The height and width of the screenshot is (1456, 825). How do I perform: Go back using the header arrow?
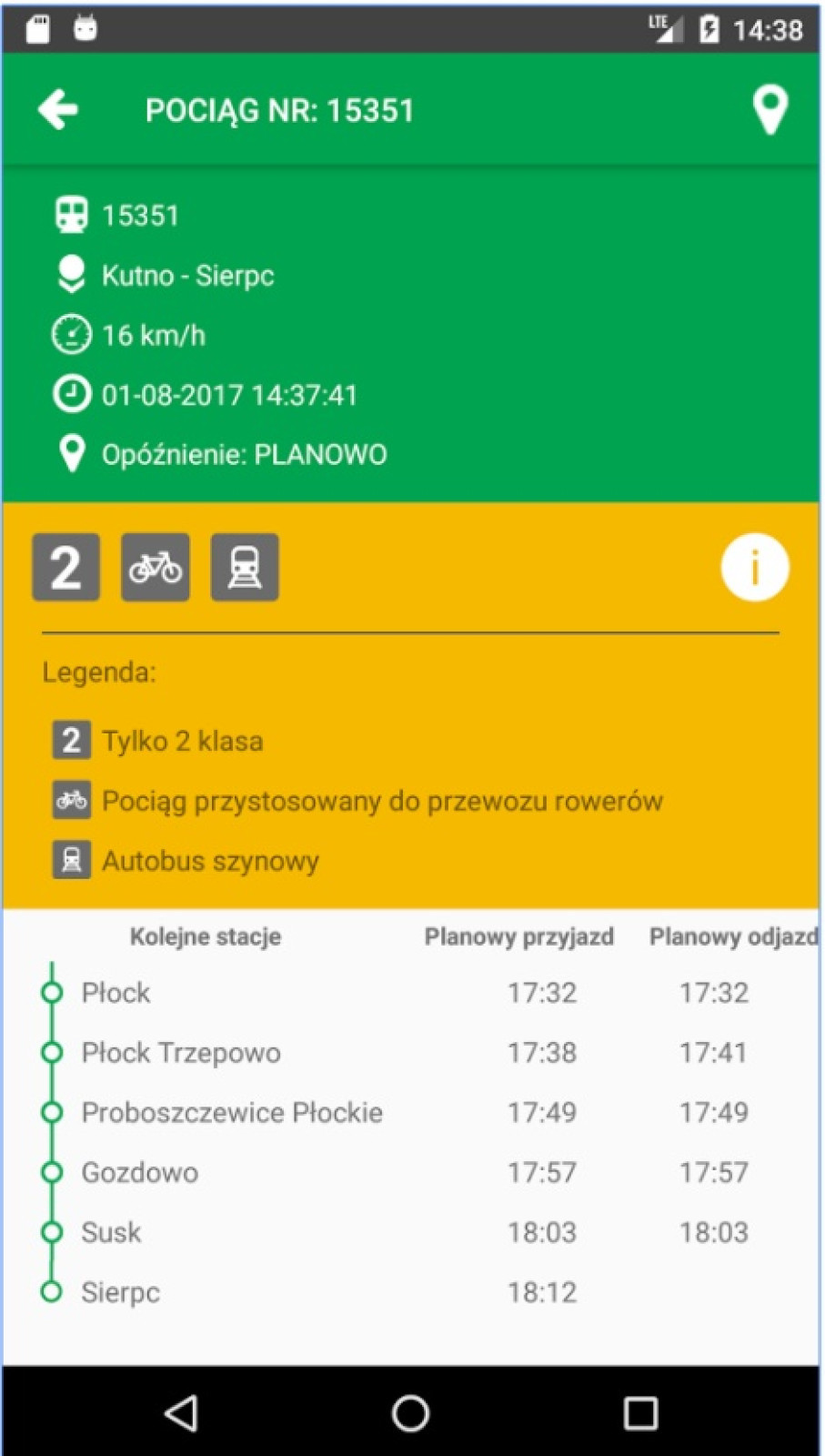(x=58, y=110)
